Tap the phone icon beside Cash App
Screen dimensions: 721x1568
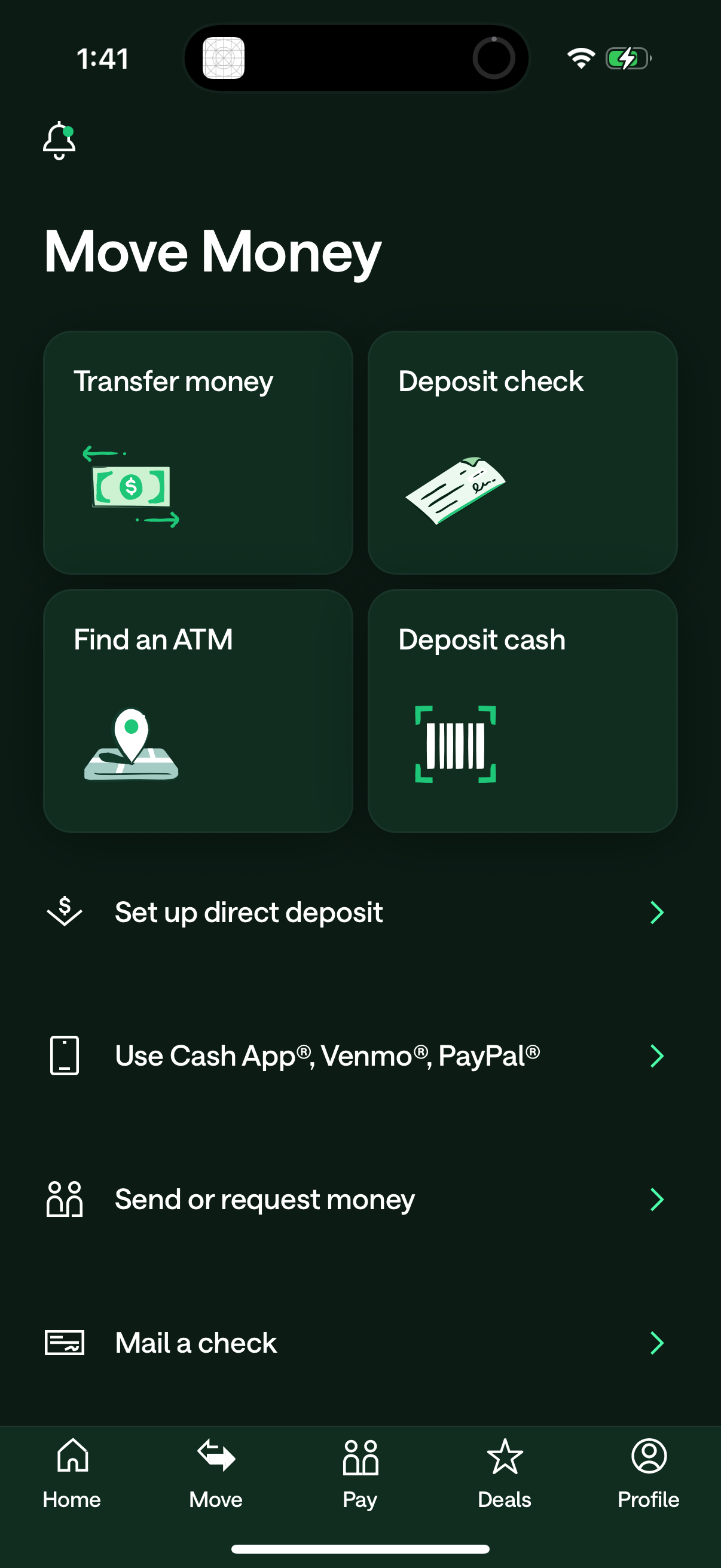pyautogui.click(x=64, y=1056)
